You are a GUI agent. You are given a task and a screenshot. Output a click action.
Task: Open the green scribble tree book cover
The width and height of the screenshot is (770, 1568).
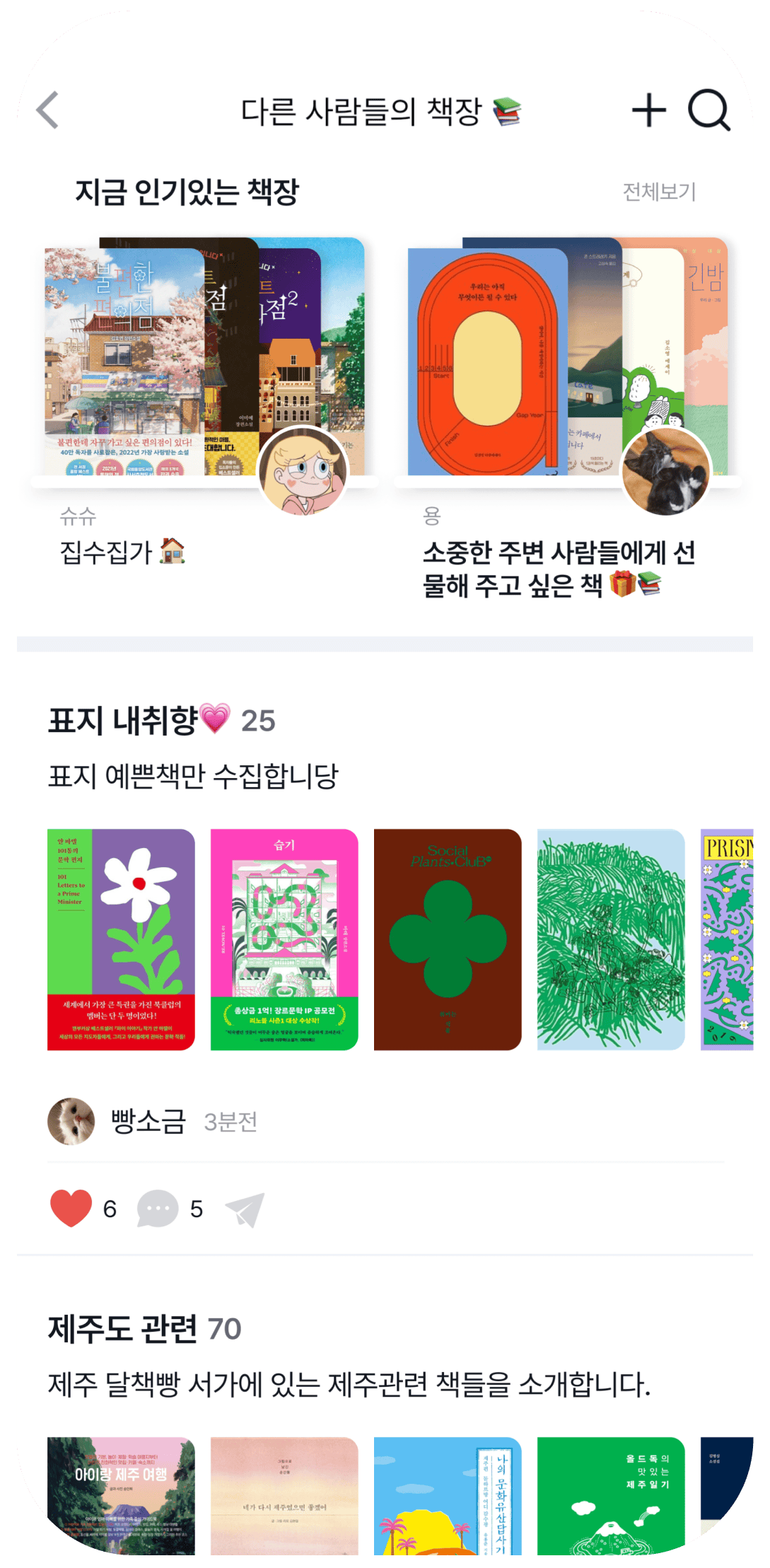pyautogui.click(x=611, y=939)
